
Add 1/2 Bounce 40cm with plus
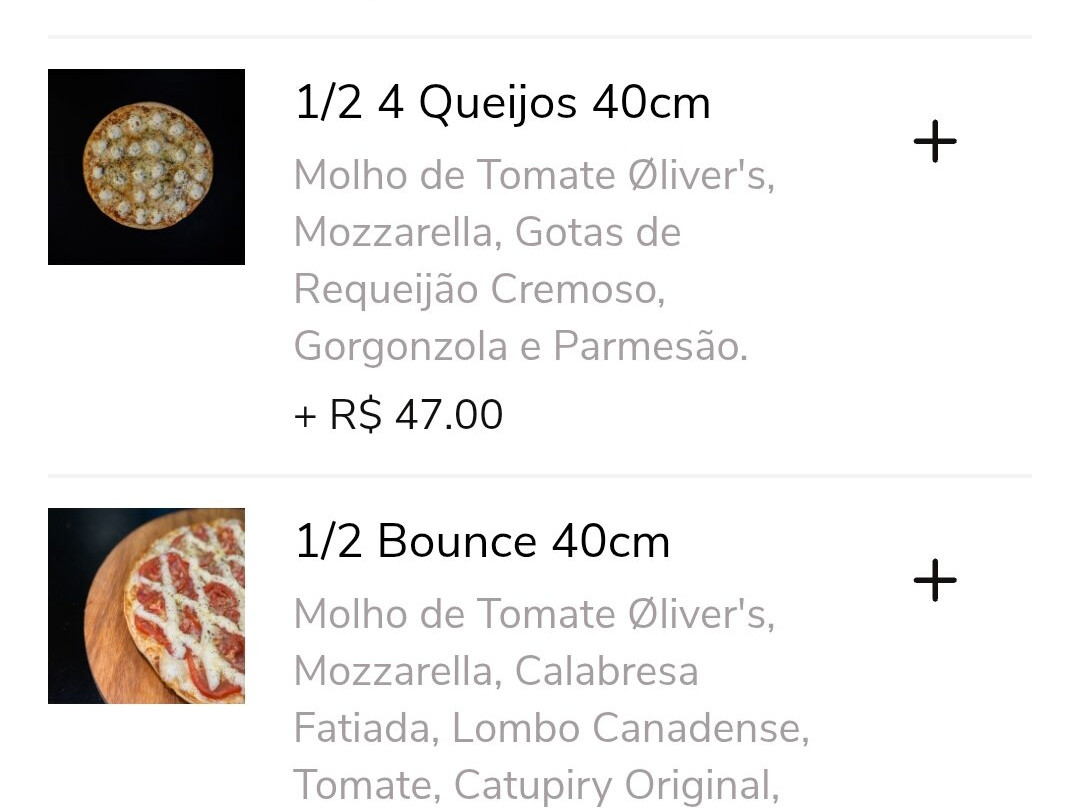935,581
